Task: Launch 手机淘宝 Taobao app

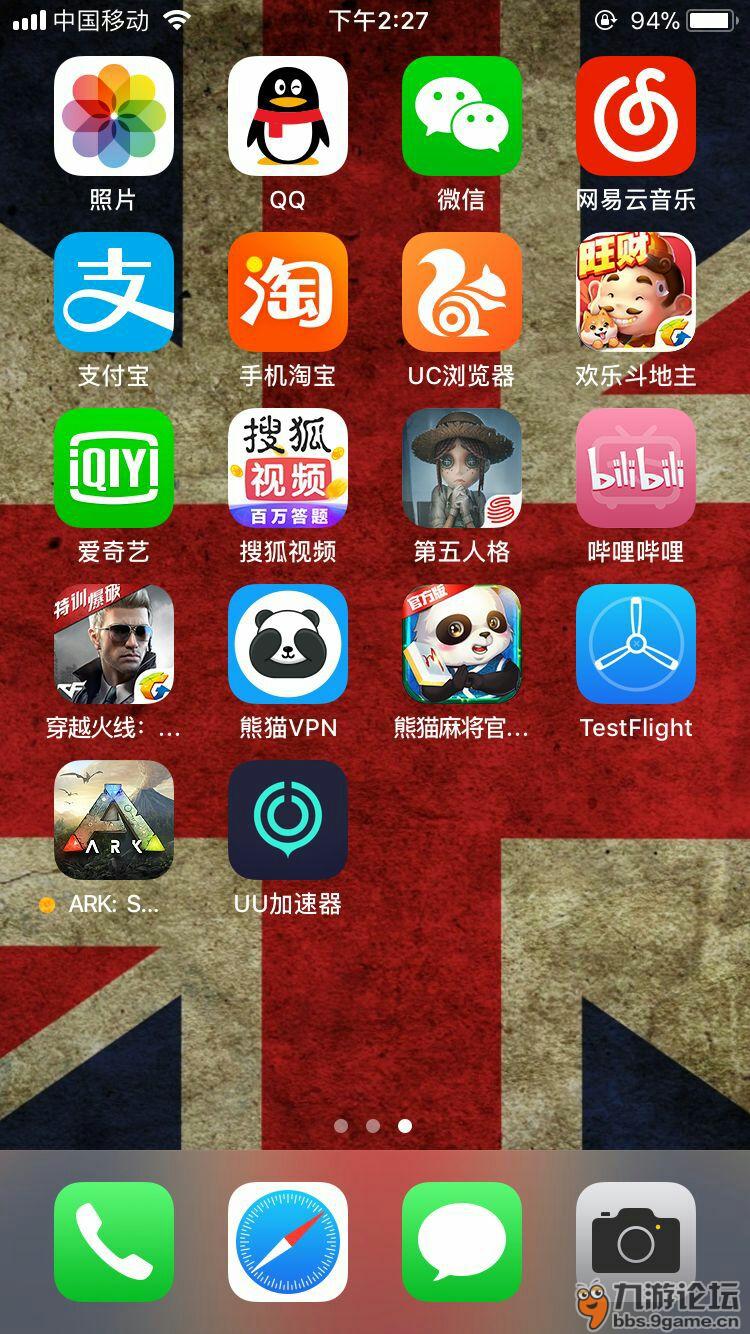Action: (x=288, y=292)
